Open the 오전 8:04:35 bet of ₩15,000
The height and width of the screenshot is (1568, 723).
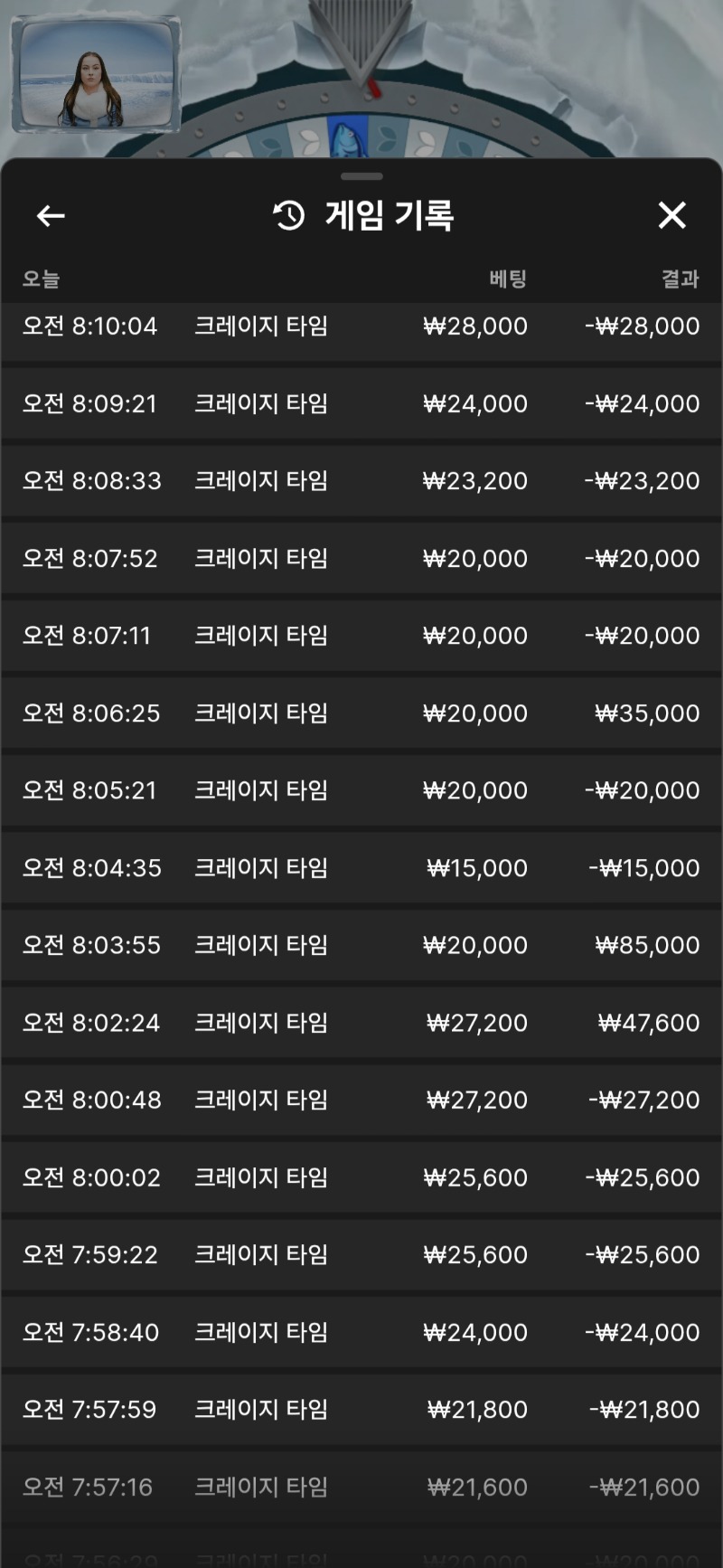coord(361,868)
